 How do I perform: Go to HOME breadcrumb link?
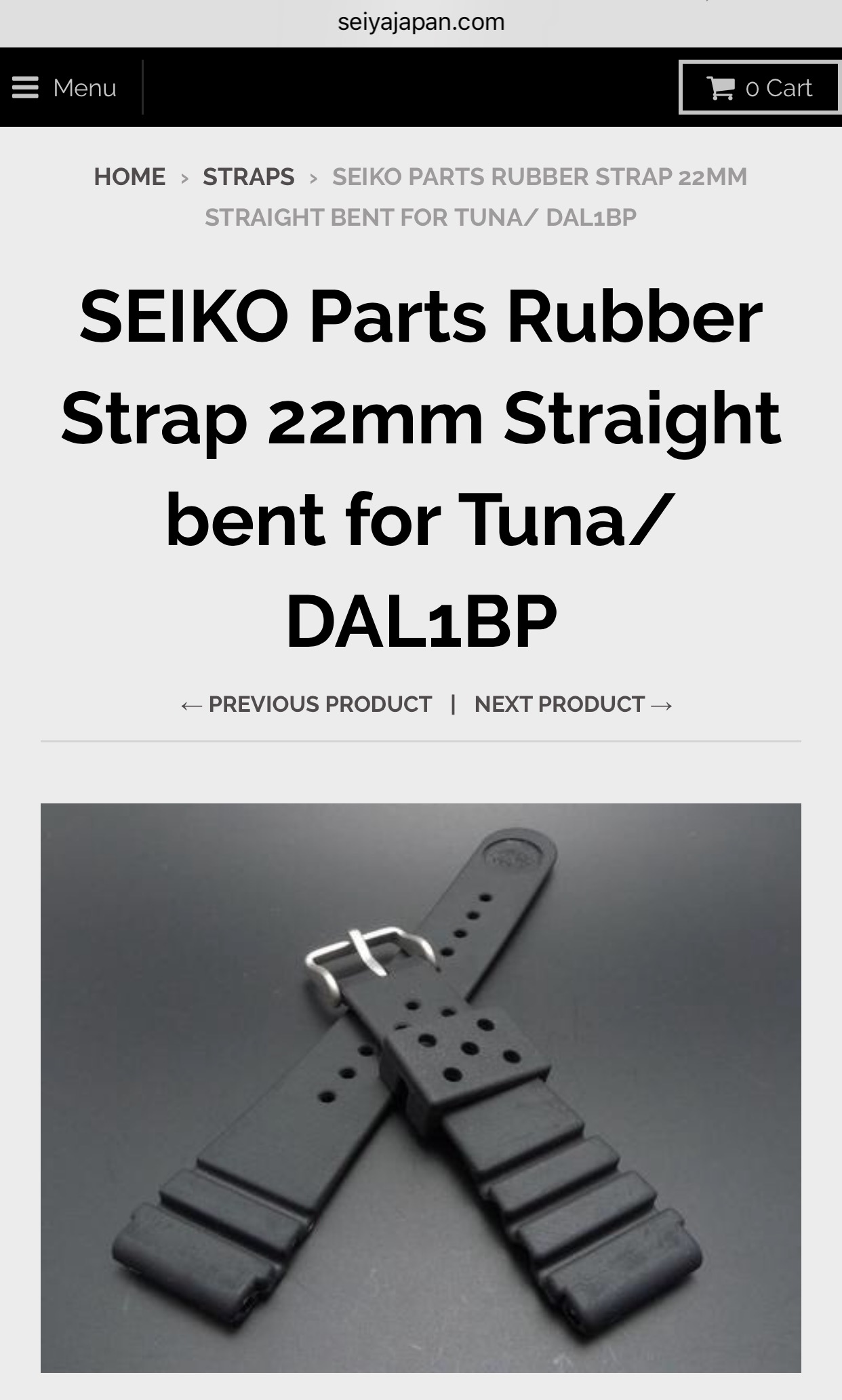[129, 177]
